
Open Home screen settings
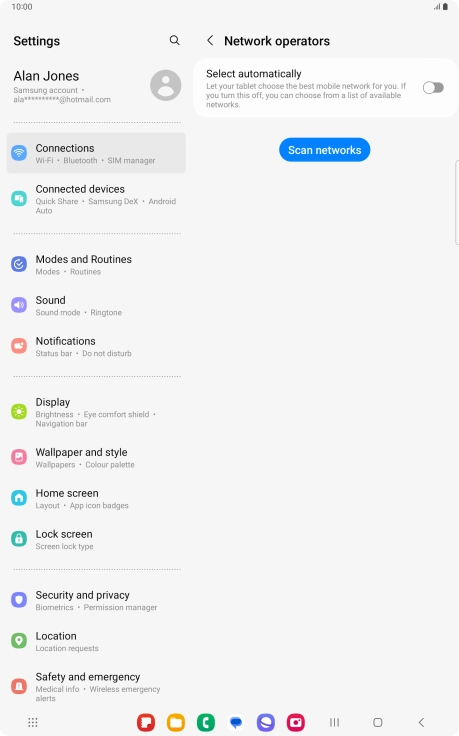pos(96,498)
